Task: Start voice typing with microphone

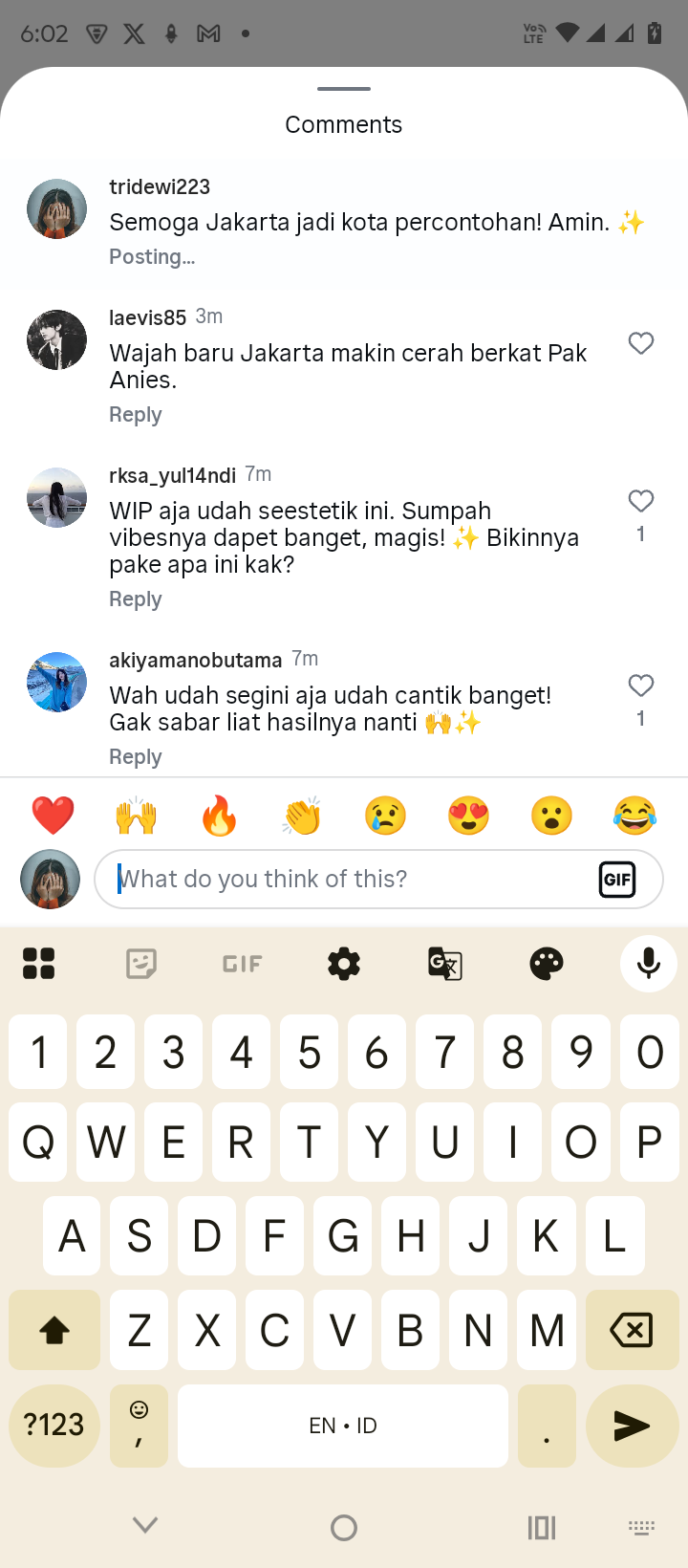Action: [x=649, y=964]
